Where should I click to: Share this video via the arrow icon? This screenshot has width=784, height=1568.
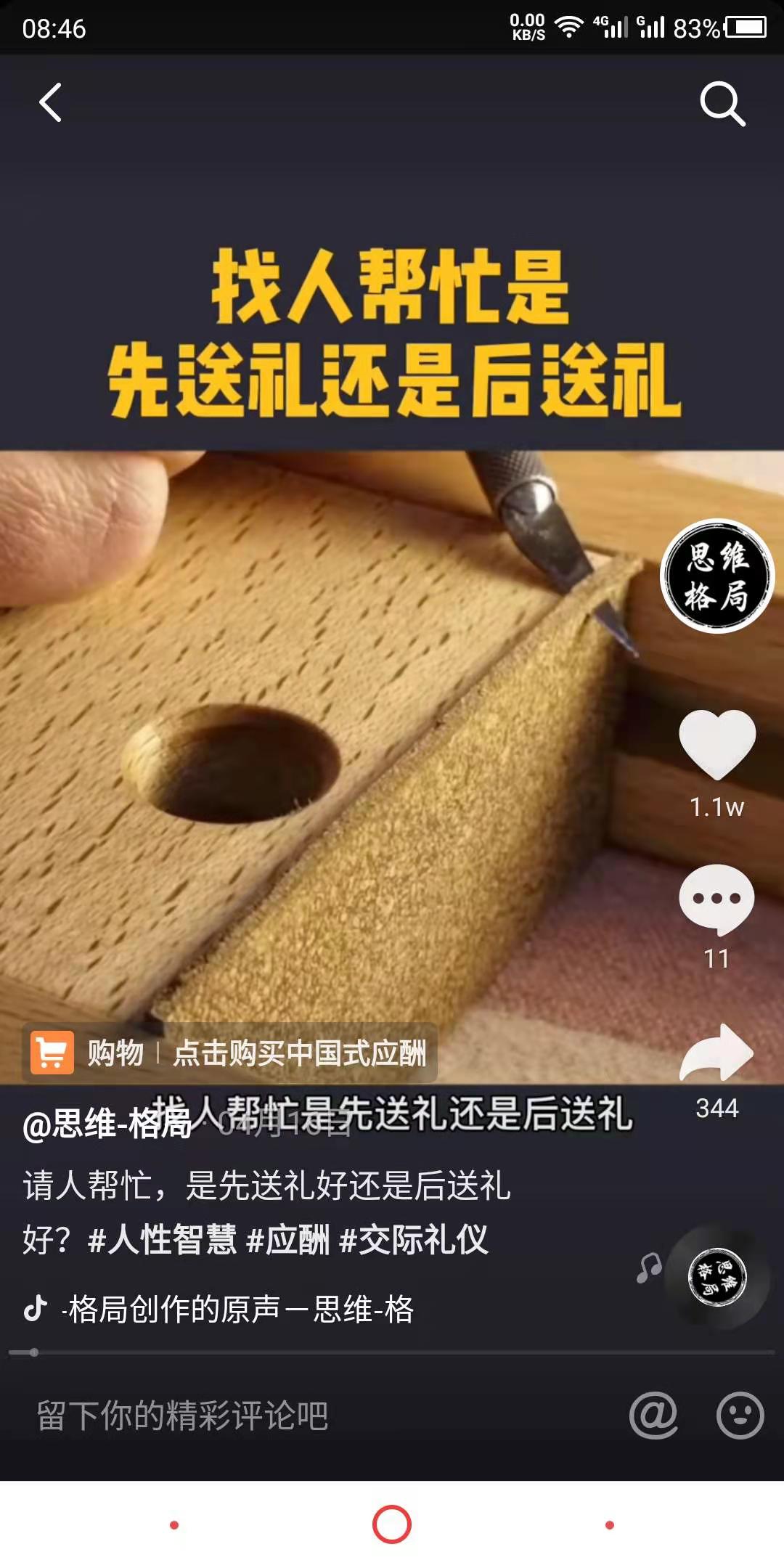[716, 1054]
